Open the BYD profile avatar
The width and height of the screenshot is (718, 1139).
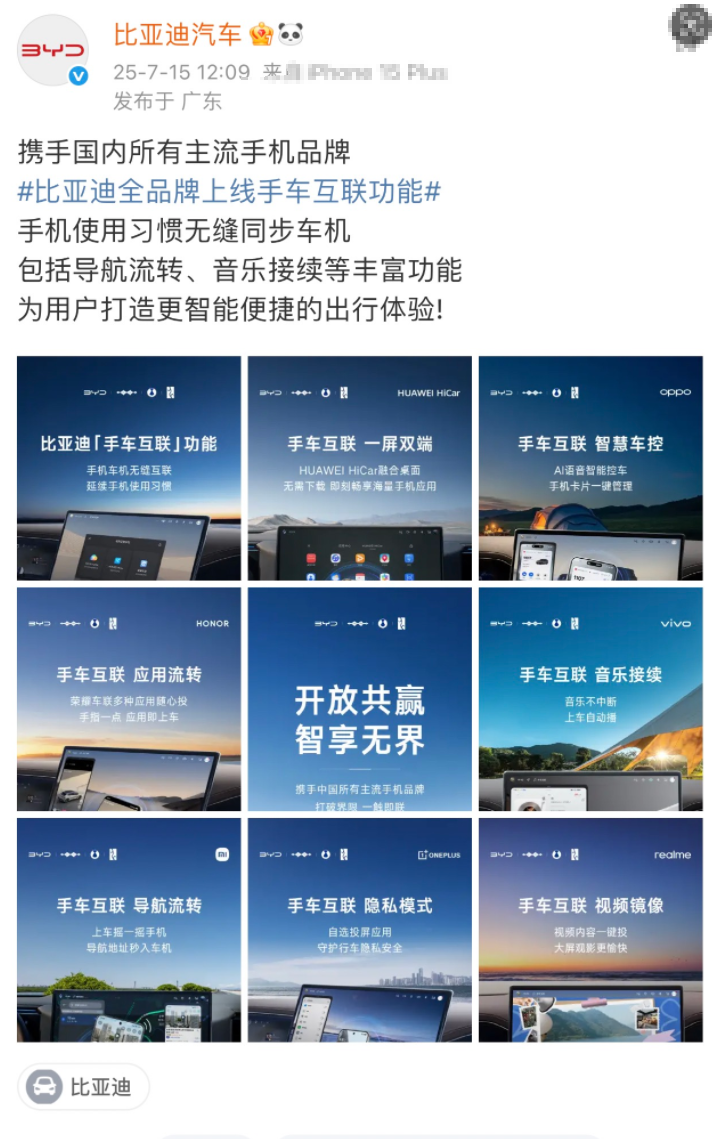[x=53, y=50]
